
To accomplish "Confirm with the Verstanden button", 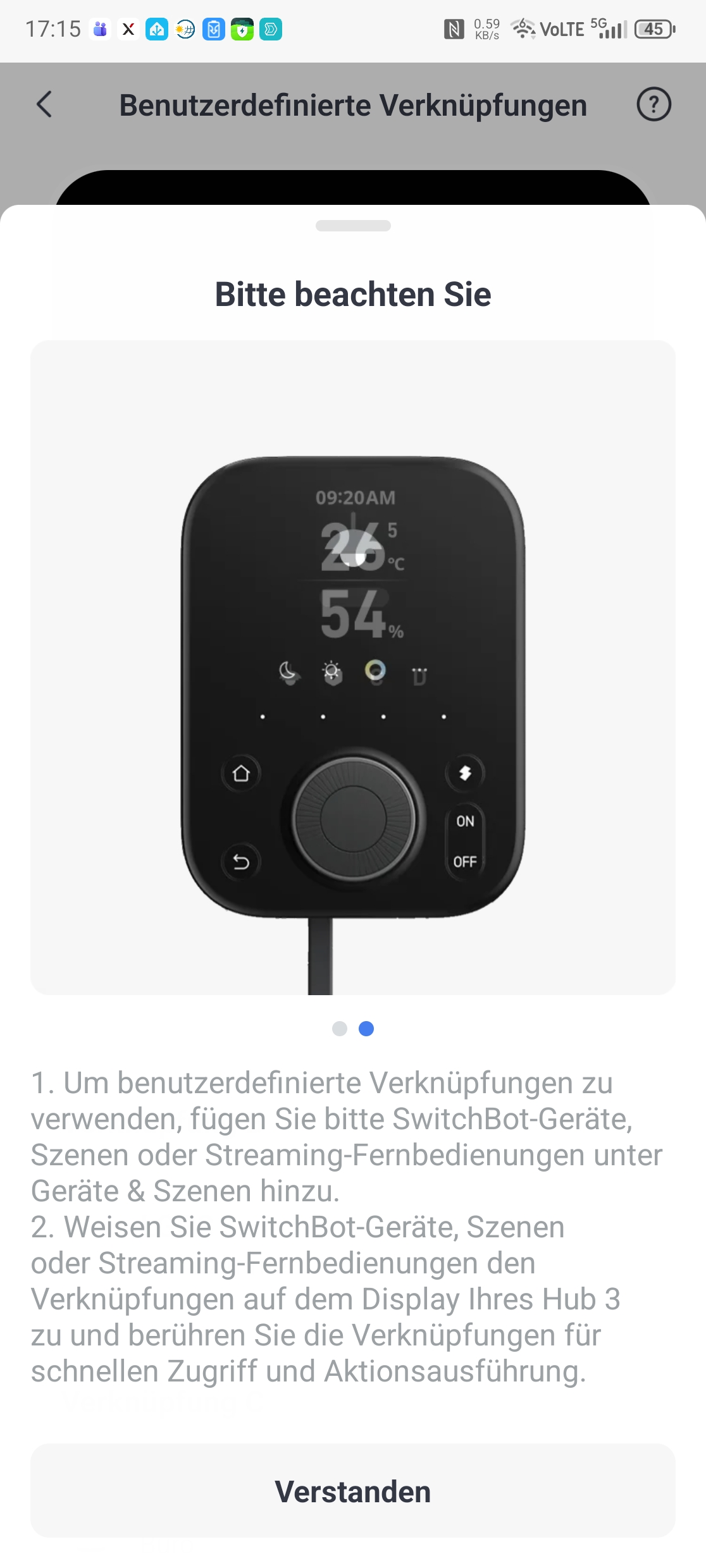I will tap(353, 1491).
